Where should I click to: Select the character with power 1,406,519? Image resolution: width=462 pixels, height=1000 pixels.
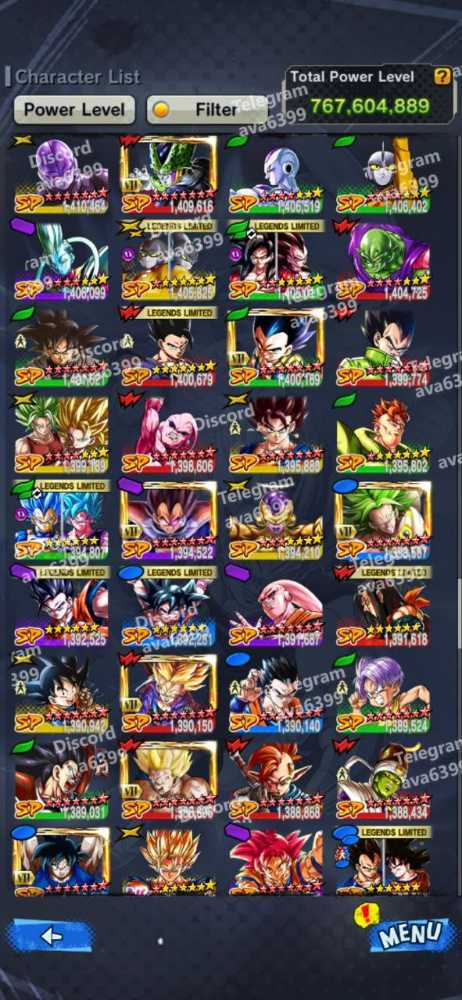(276, 175)
